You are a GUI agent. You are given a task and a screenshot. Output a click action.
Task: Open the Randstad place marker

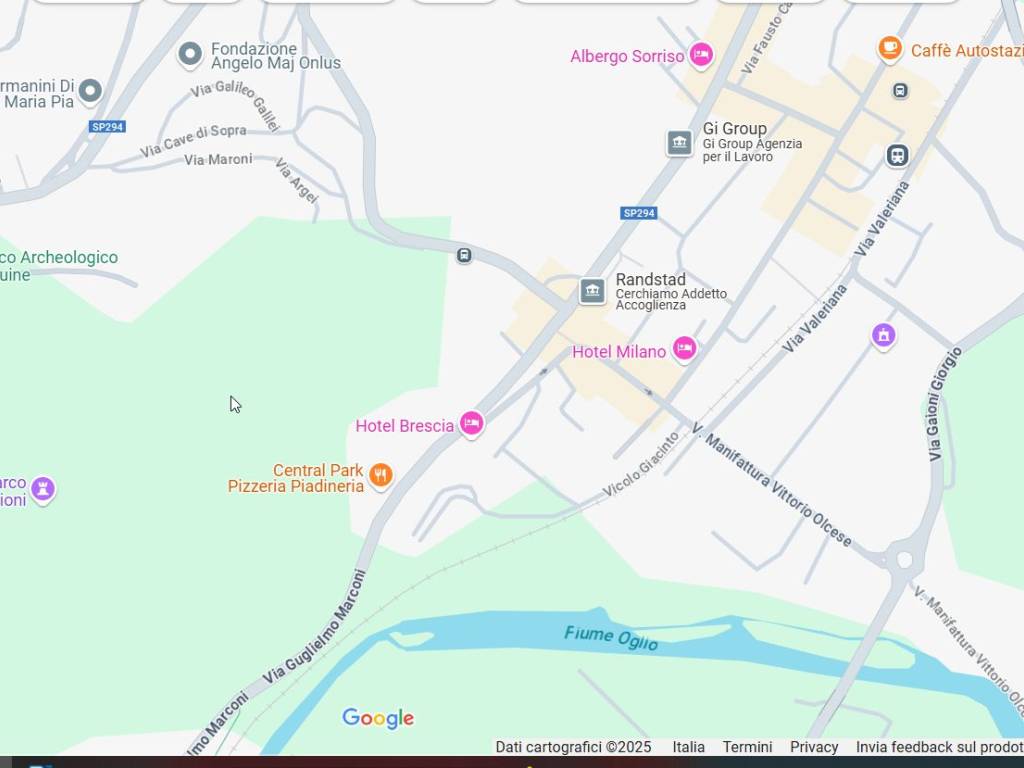pyautogui.click(x=593, y=291)
